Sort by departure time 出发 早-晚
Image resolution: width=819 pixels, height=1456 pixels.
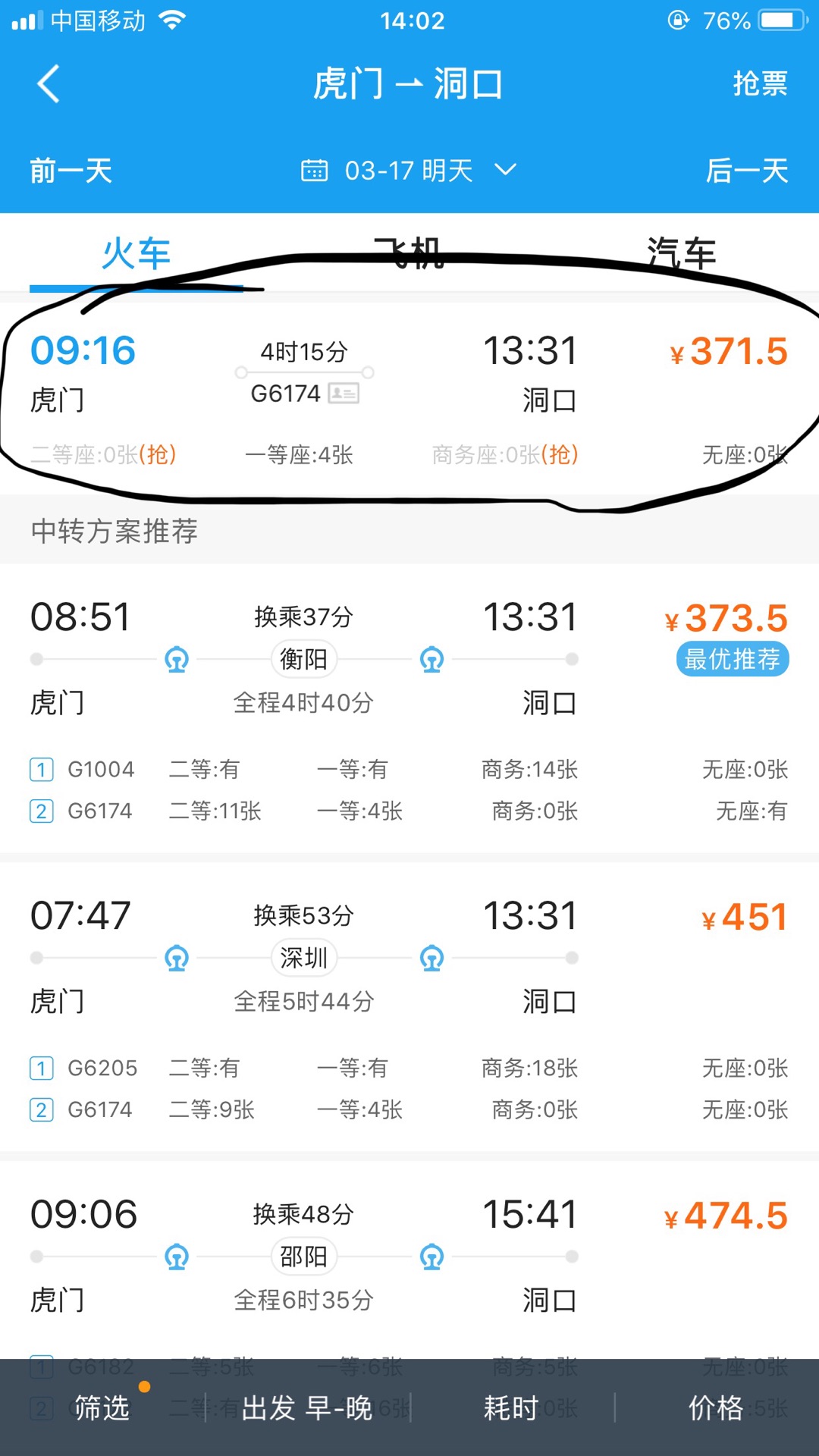click(307, 1407)
